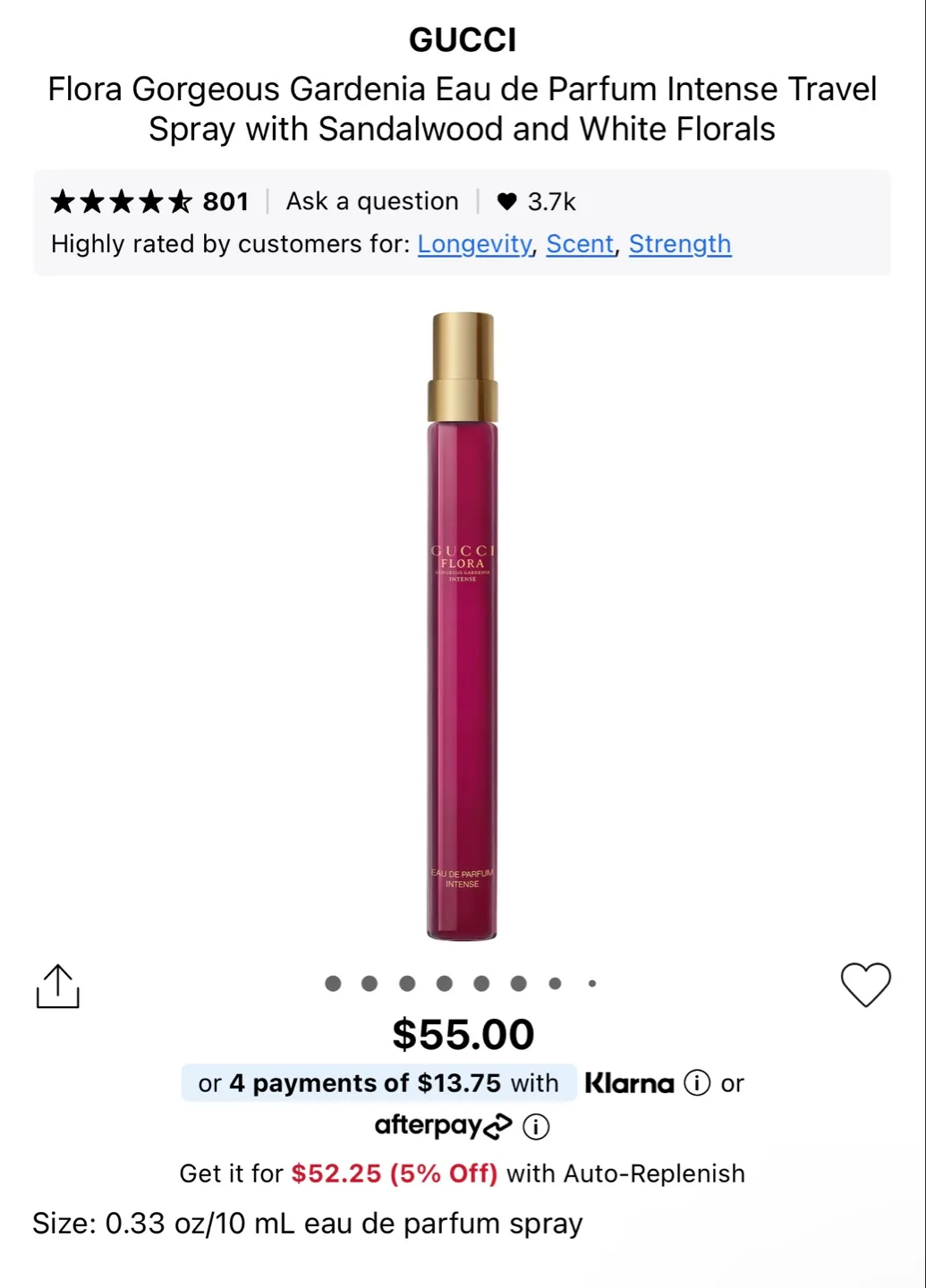Image resolution: width=926 pixels, height=1288 pixels.
Task: Click the GUCCI brand name
Action: point(463,38)
